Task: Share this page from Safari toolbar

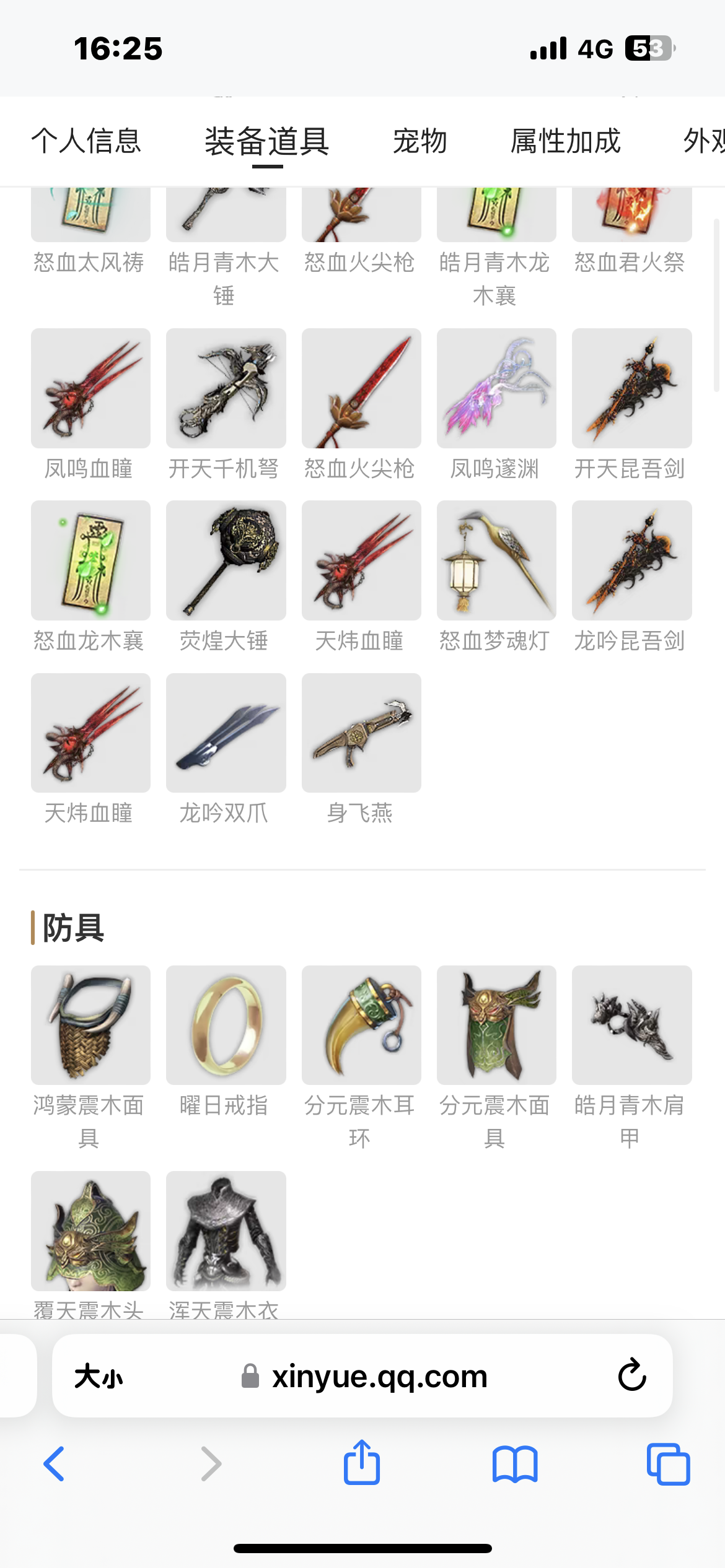Action: click(x=362, y=1463)
